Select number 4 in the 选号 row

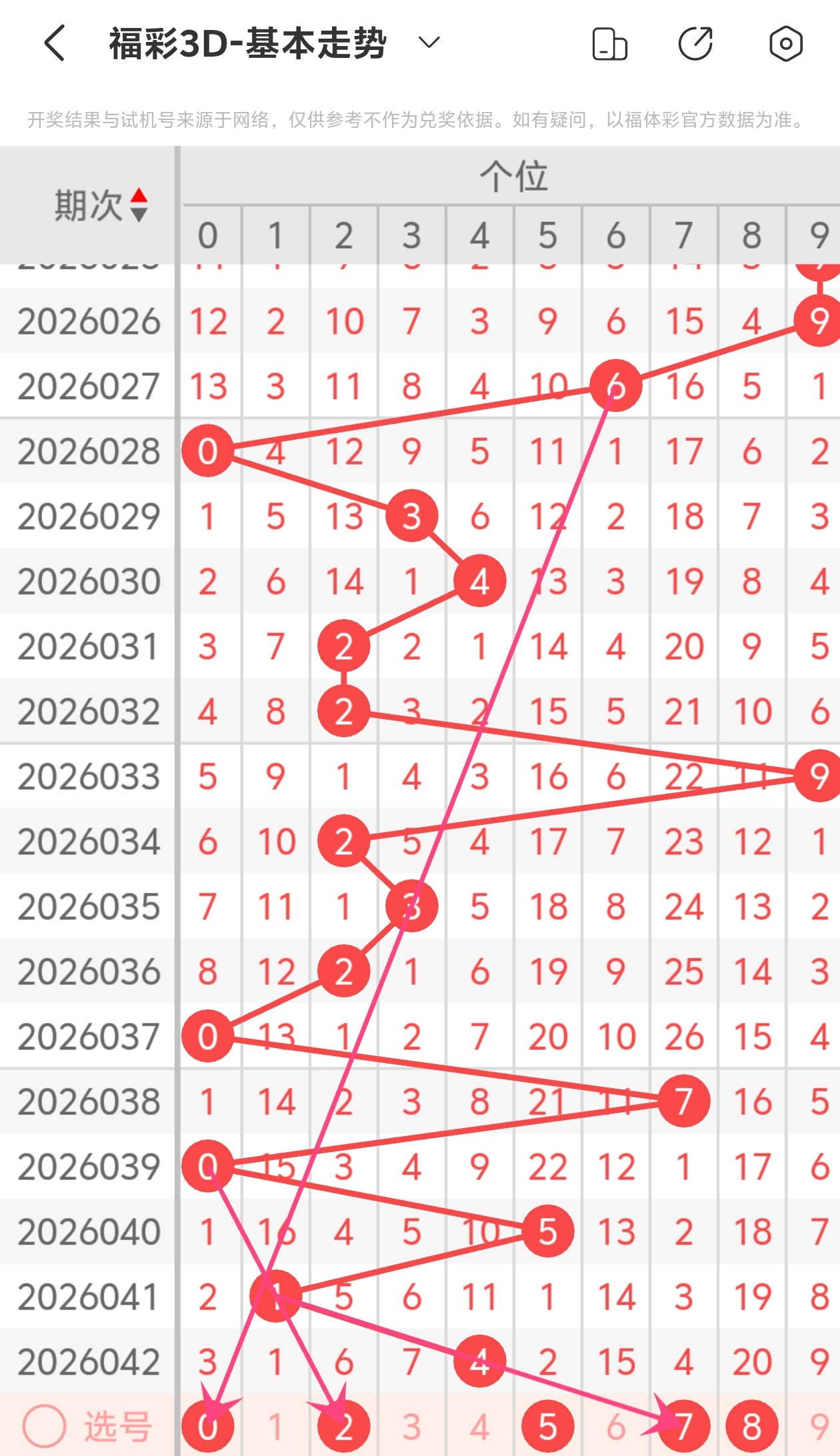point(479,1427)
